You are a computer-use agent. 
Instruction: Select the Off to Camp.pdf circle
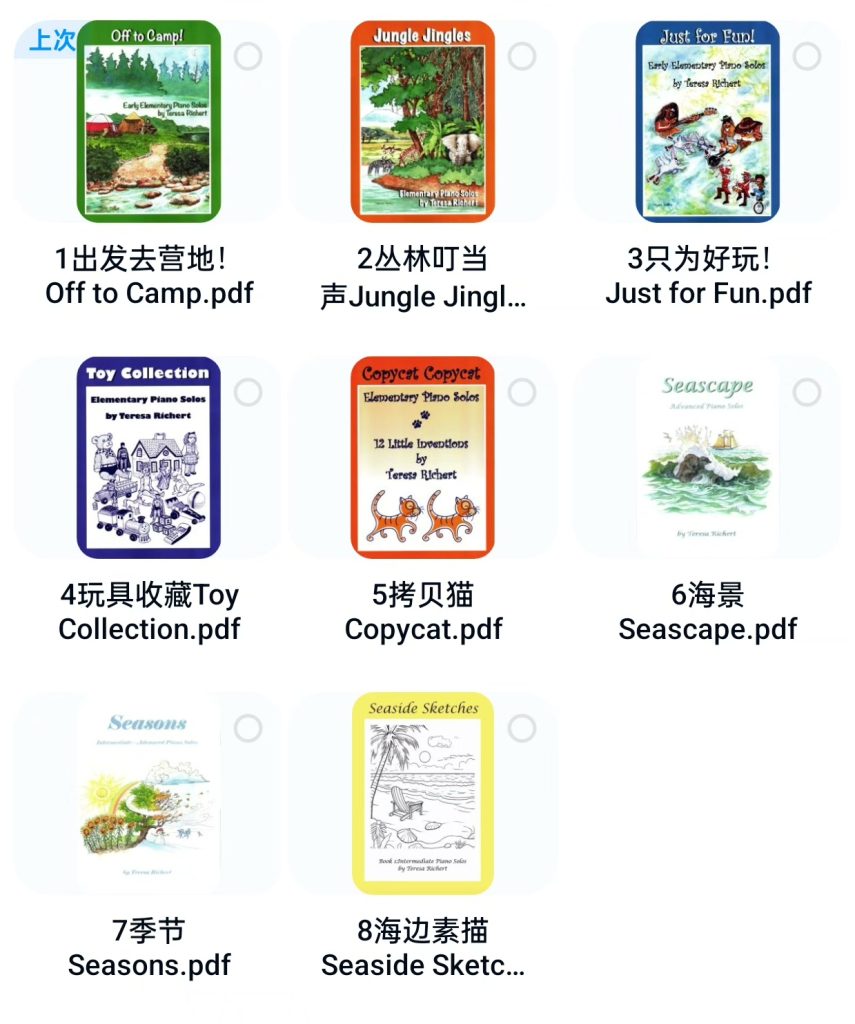pos(248,56)
